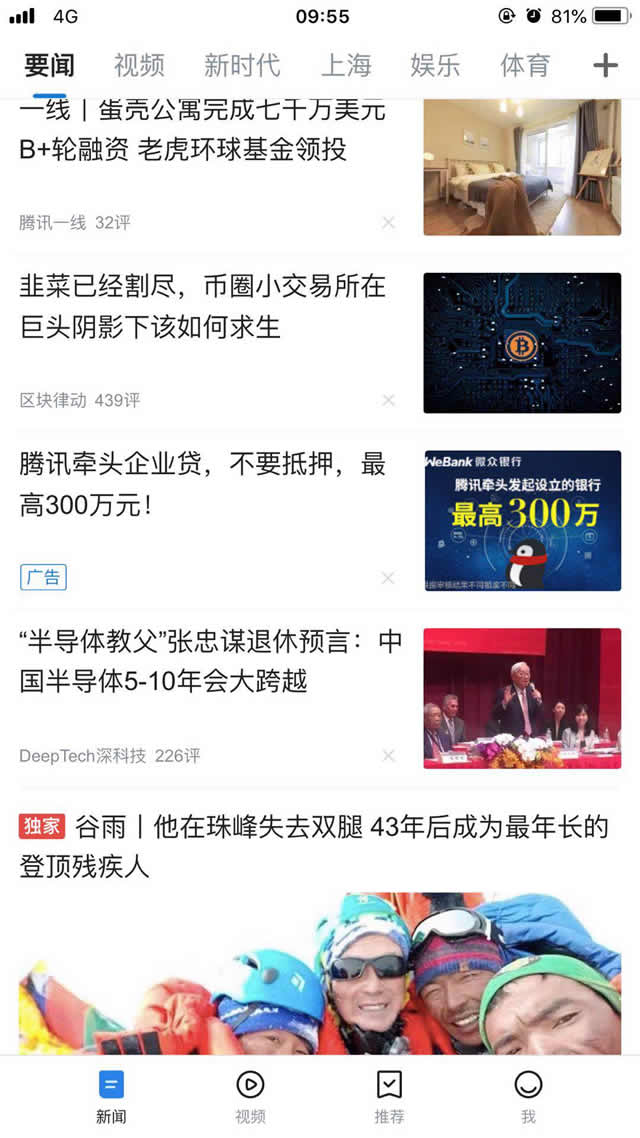Go to the 推荐 bottom tab
Image resolution: width=640 pixels, height=1138 pixels.
(389, 1095)
